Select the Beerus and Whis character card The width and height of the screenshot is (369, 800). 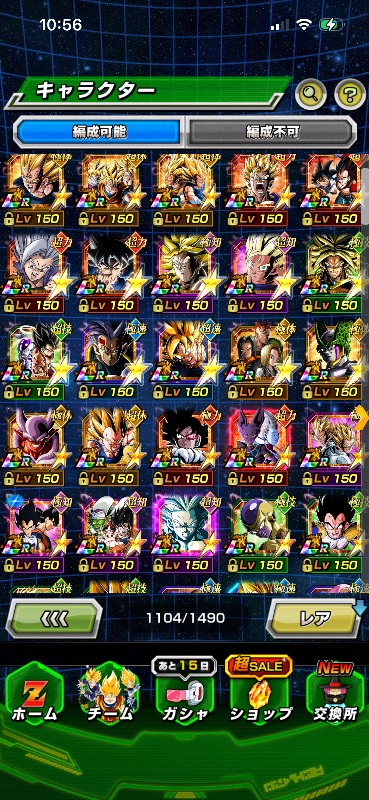click(x=260, y=447)
